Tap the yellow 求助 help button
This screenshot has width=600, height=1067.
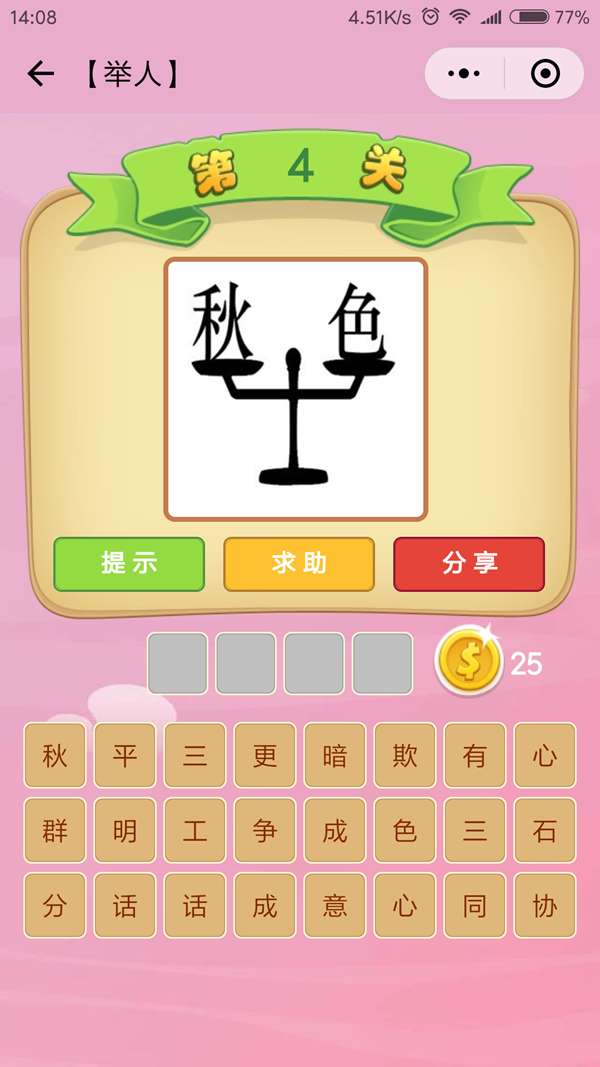(299, 563)
